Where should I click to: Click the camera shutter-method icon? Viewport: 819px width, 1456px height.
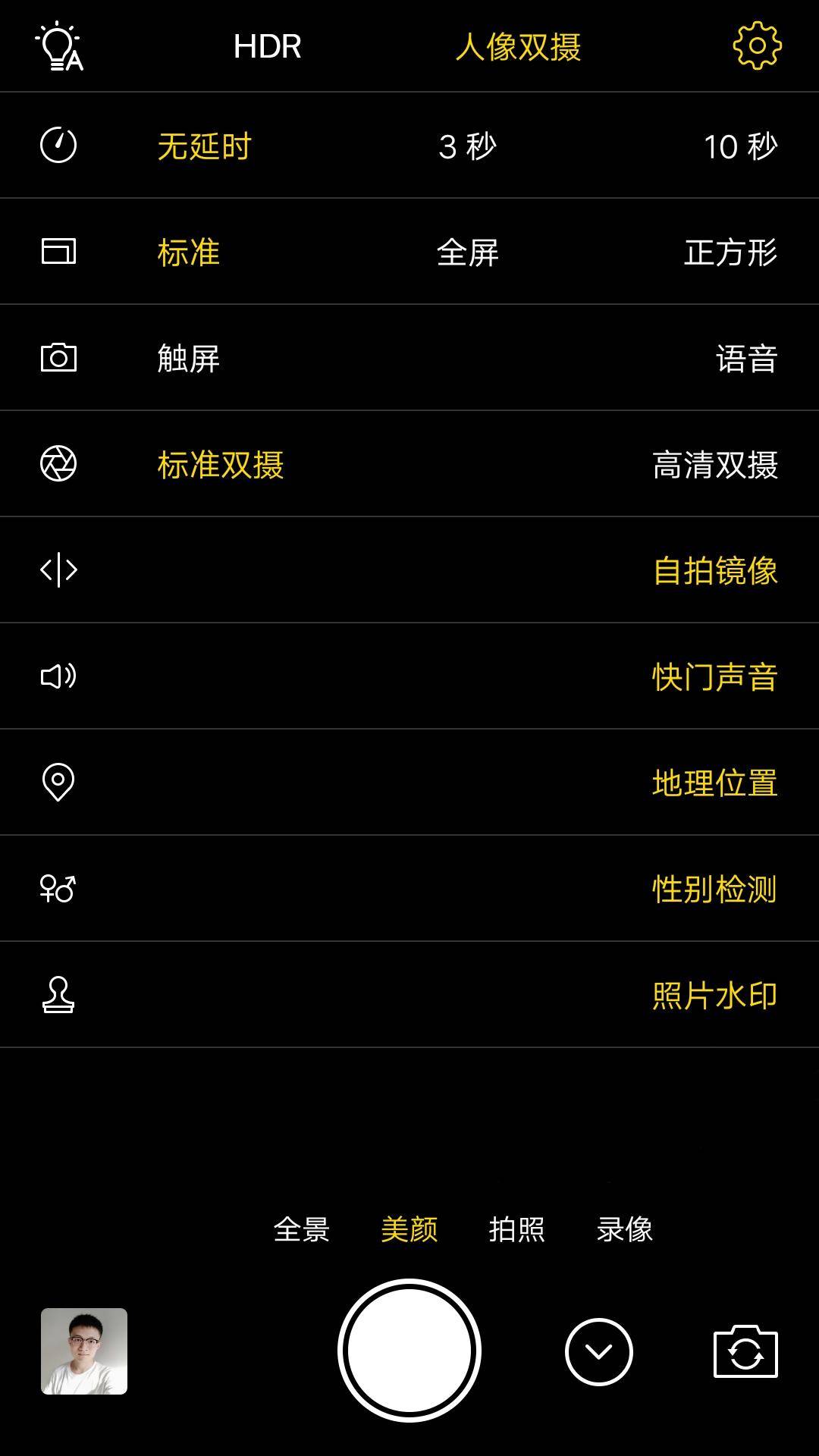(57, 356)
